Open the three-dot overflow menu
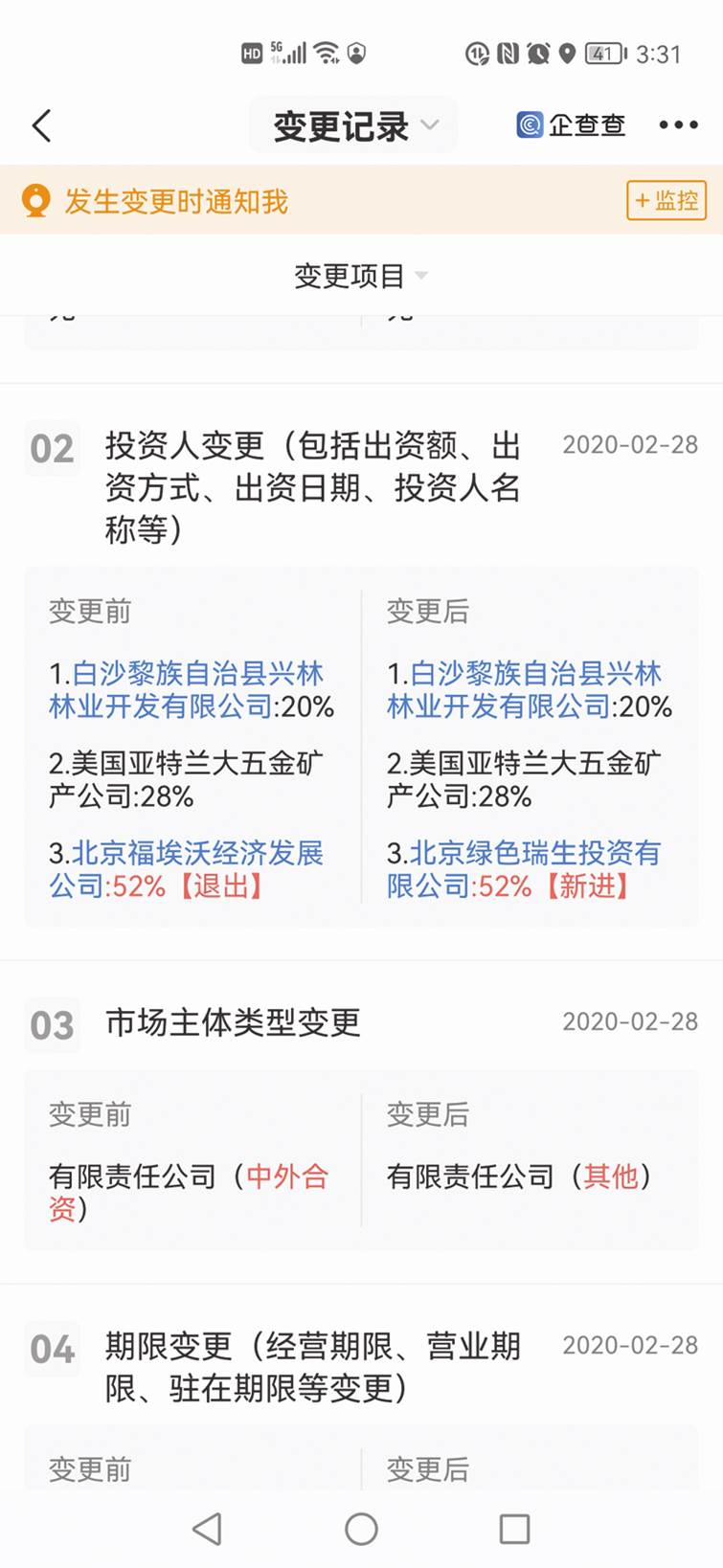The image size is (723, 1568). 678,125
